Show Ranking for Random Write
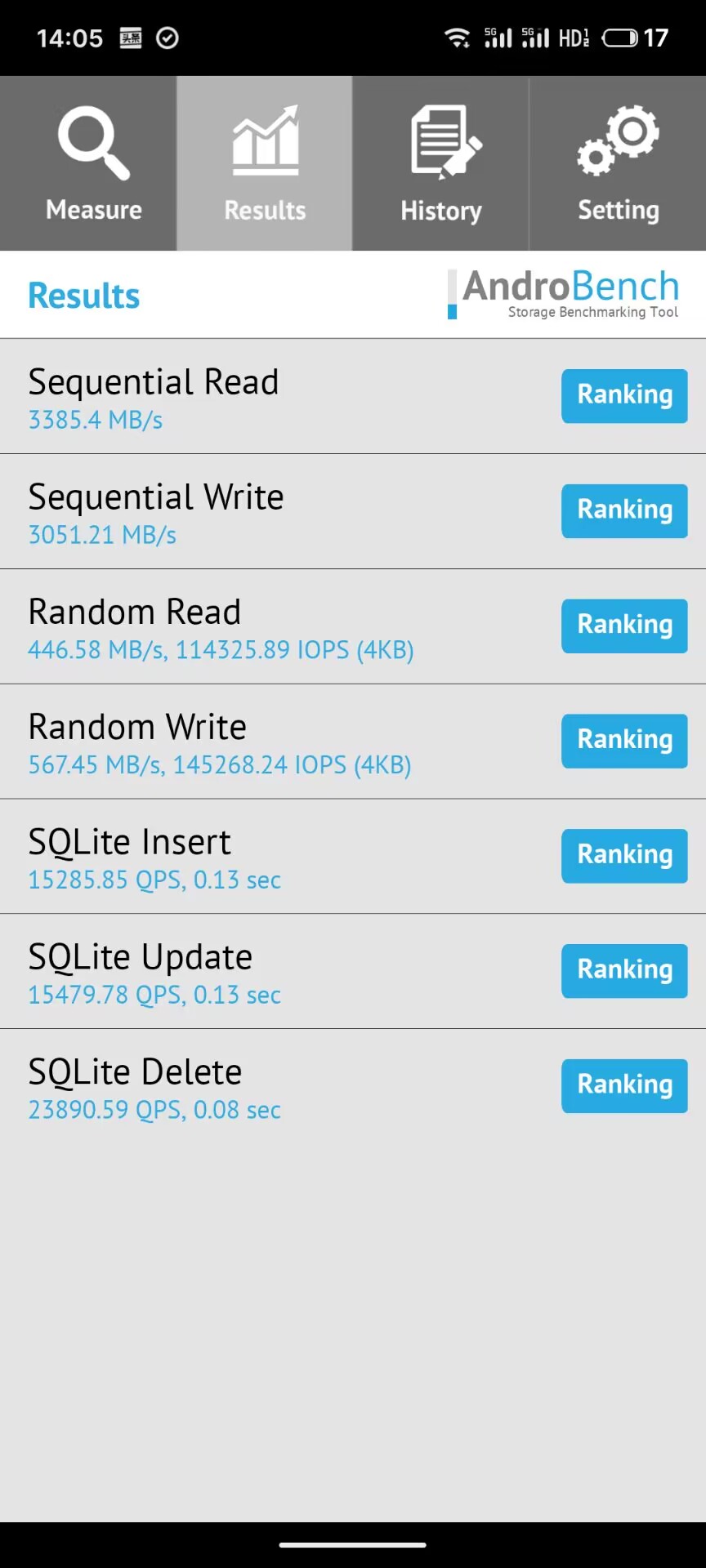The image size is (706, 1568). [624, 742]
